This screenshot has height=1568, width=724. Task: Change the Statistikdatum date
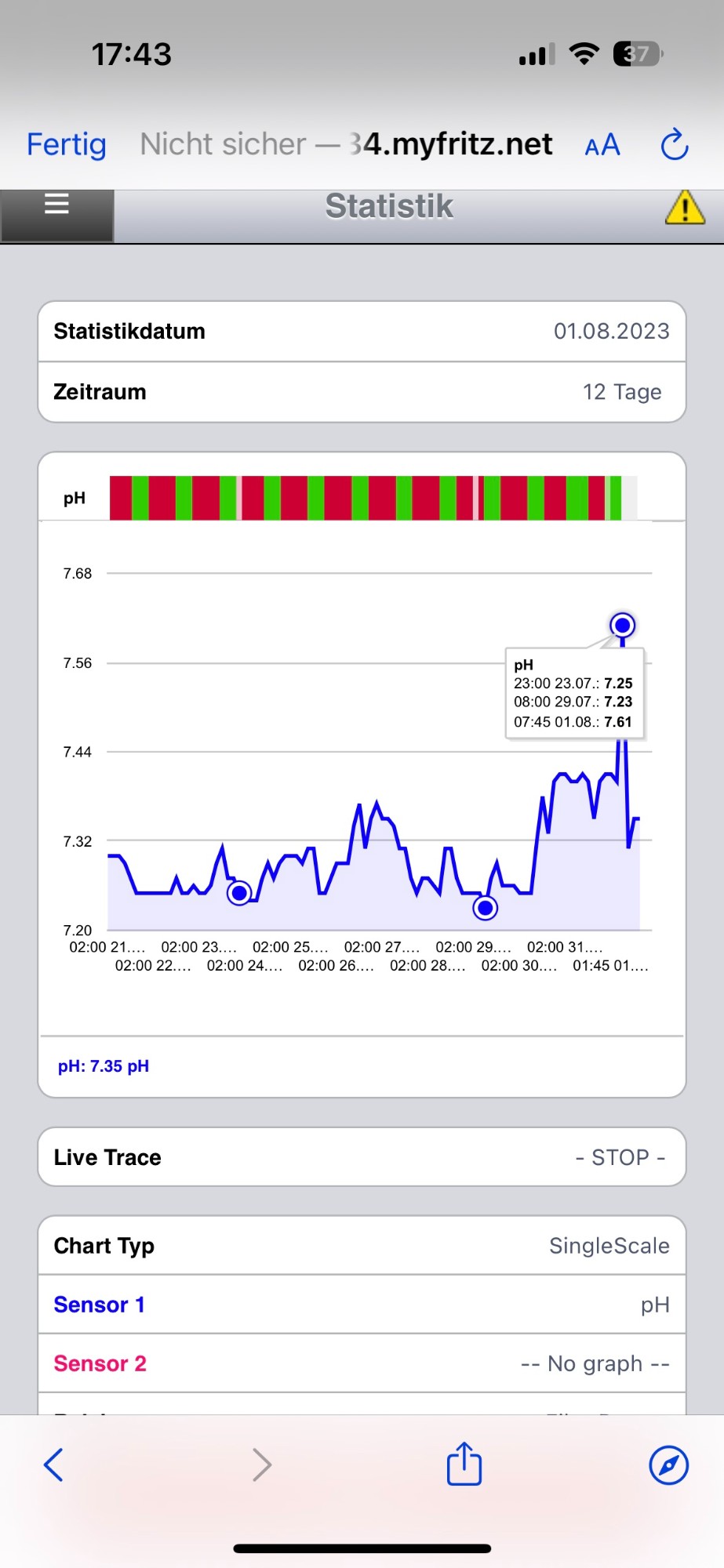click(362, 332)
